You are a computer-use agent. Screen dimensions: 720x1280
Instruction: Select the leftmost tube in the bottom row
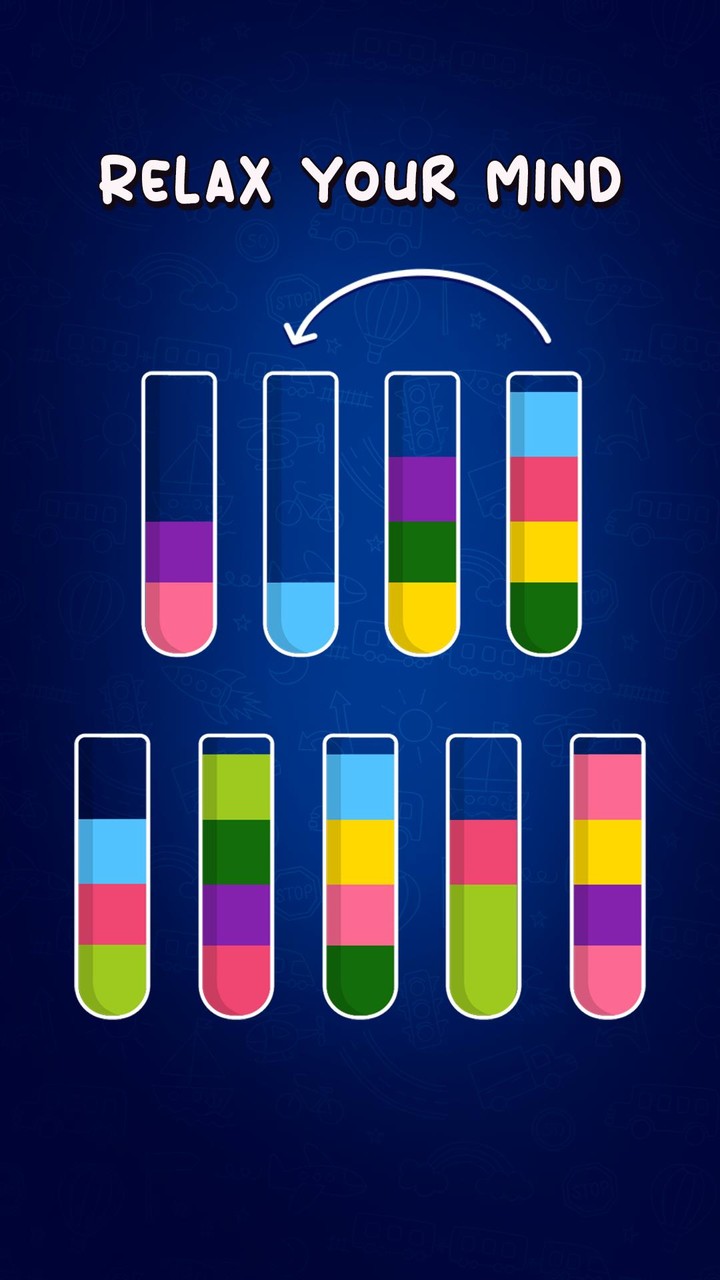coord(110,880)
